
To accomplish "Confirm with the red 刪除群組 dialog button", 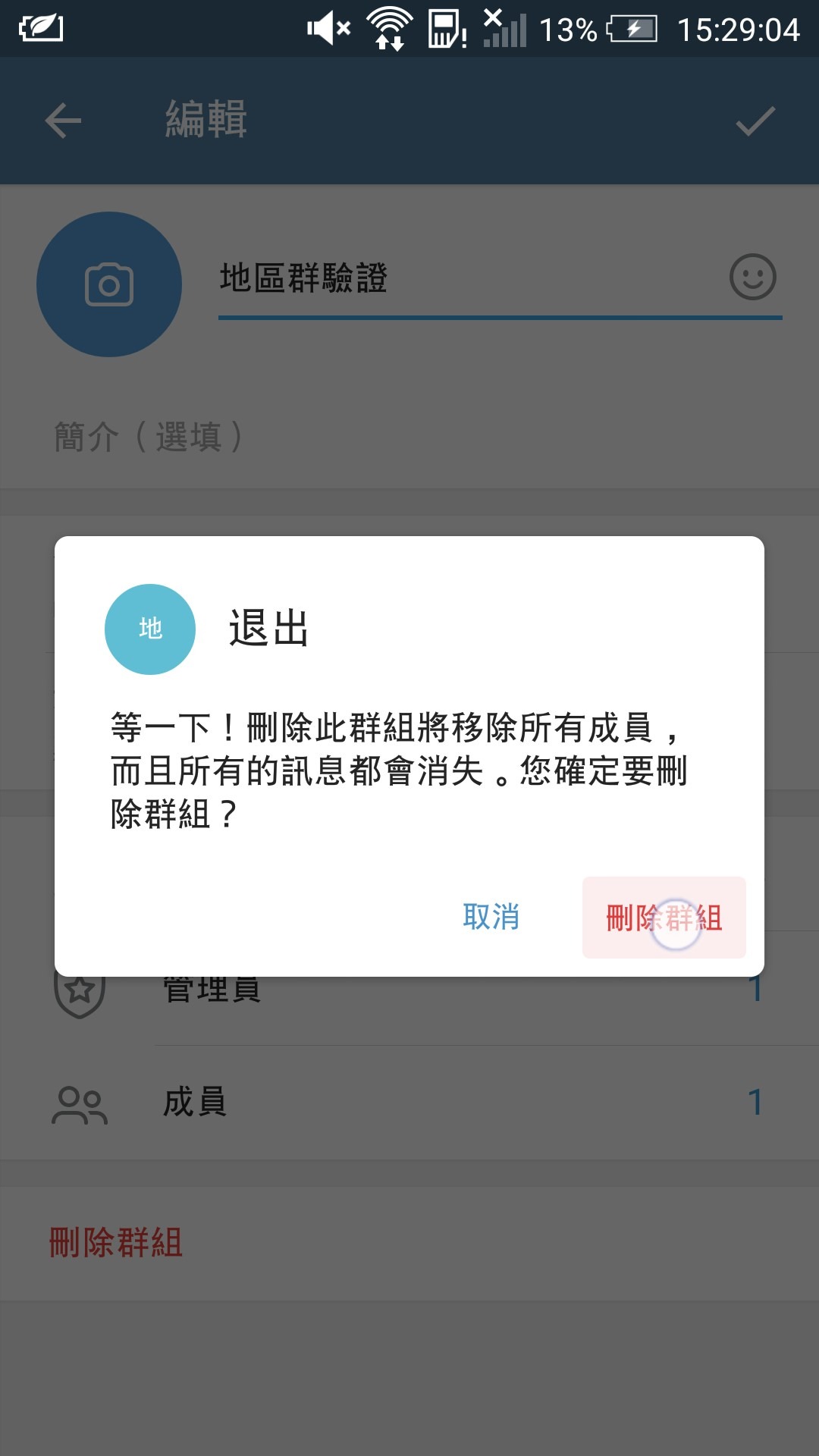I will [664, 918].
